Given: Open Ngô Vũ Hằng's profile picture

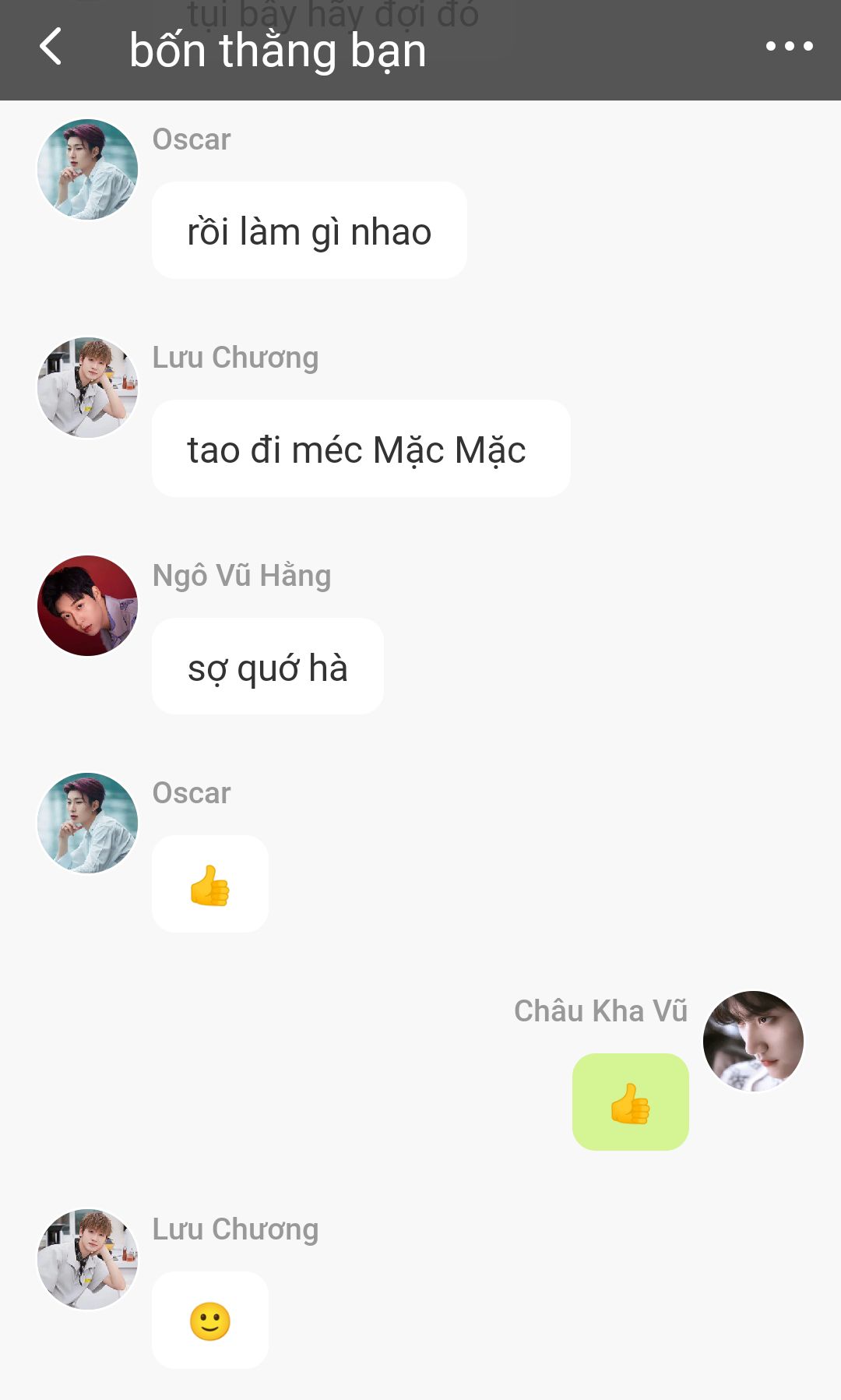Looking at the screenshot, I should click(88, 605).
